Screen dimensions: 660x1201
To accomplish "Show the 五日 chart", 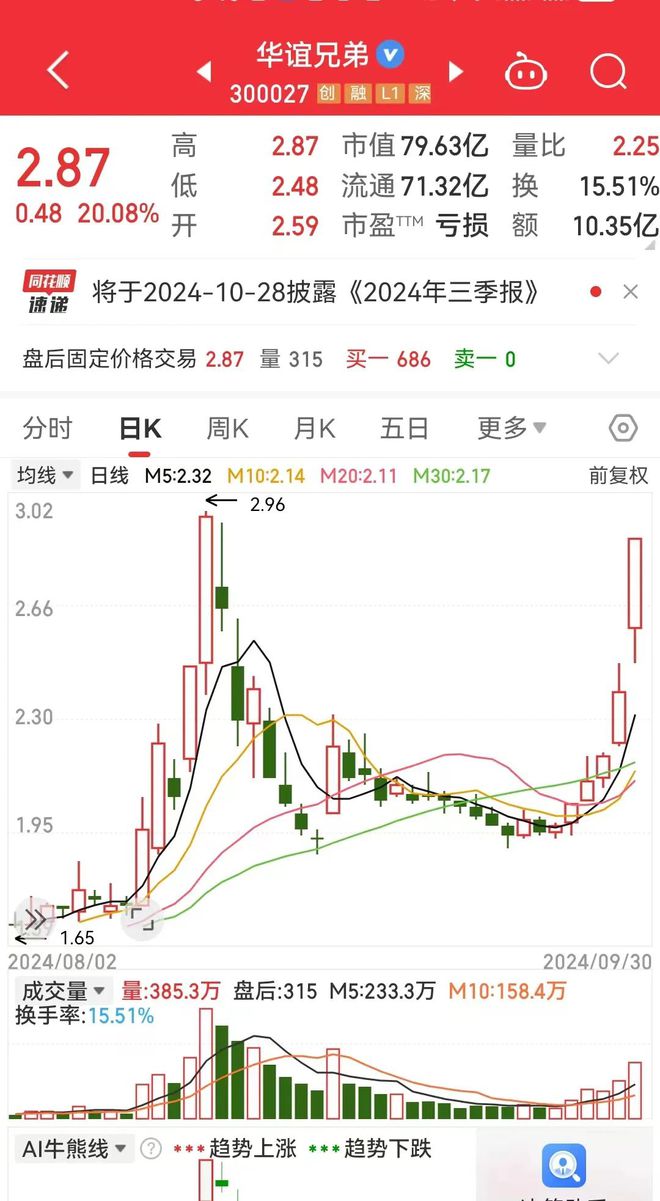I will 404,429.
